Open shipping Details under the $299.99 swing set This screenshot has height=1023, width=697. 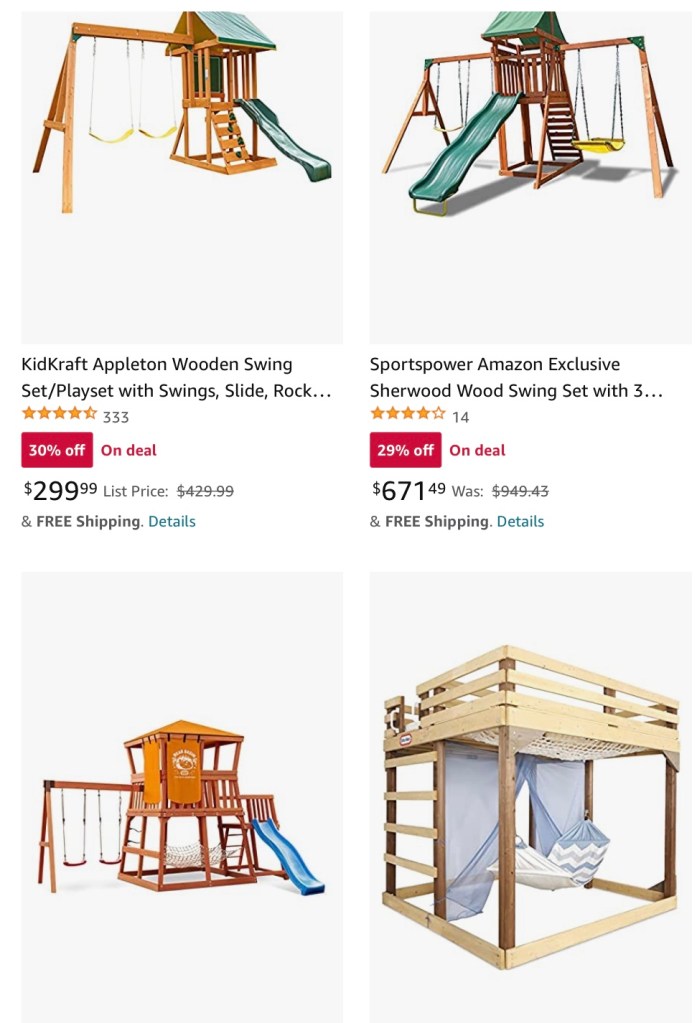pos(172,521)
